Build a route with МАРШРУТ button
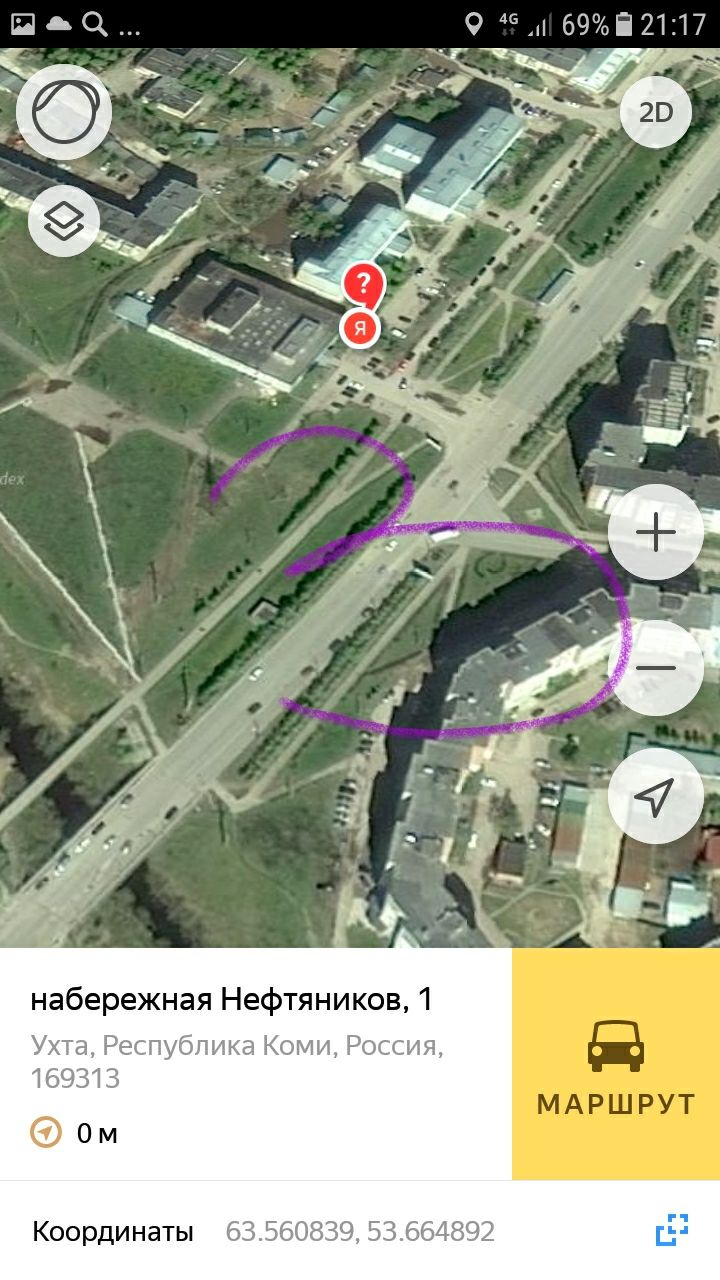Image resolution: width=720 pixels, height=1280 pixels. tap(616, 1064)
